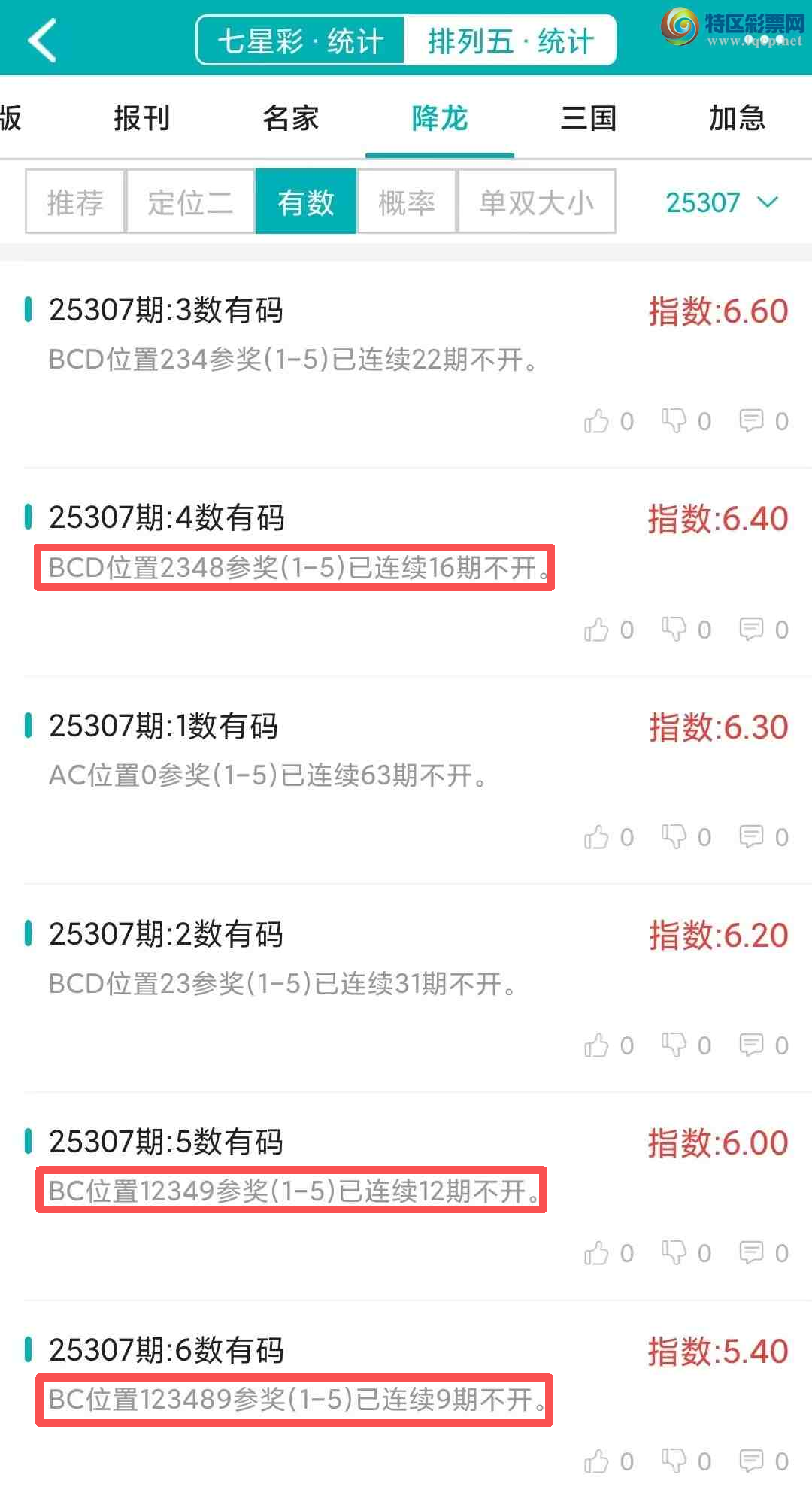The width and height of the screenshot is (812, 1499).
Task: Open the 三国 tab
Action: pyautogui.click(x=589, y=118)
